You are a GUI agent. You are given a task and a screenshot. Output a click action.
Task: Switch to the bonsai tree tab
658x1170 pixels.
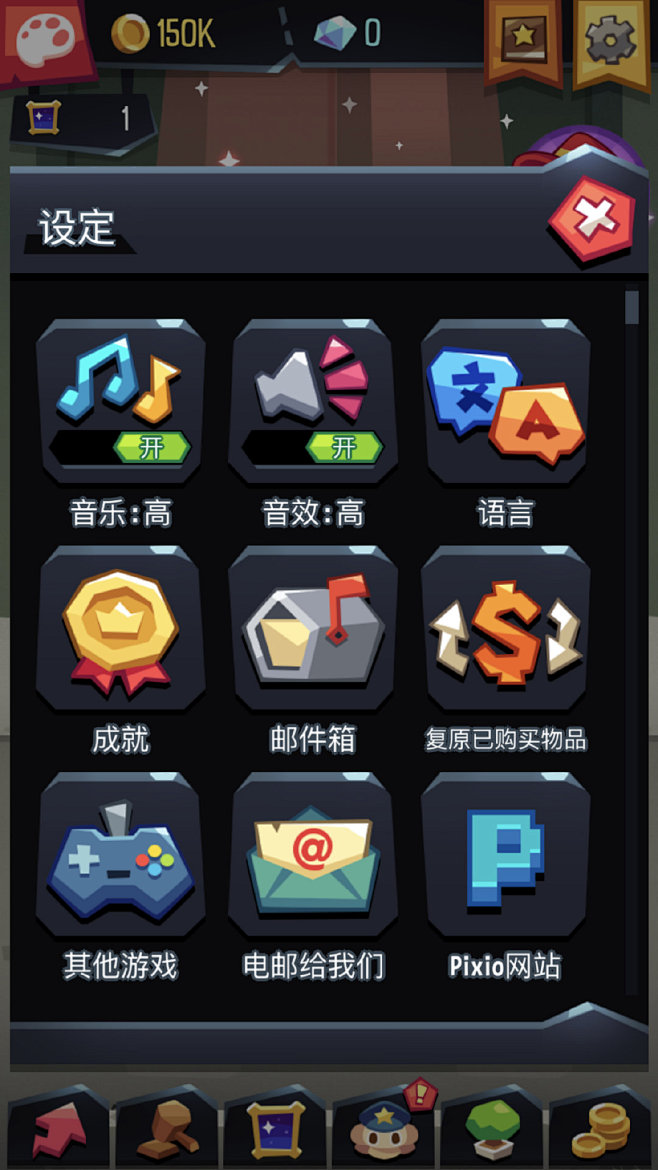[493, 1131]
